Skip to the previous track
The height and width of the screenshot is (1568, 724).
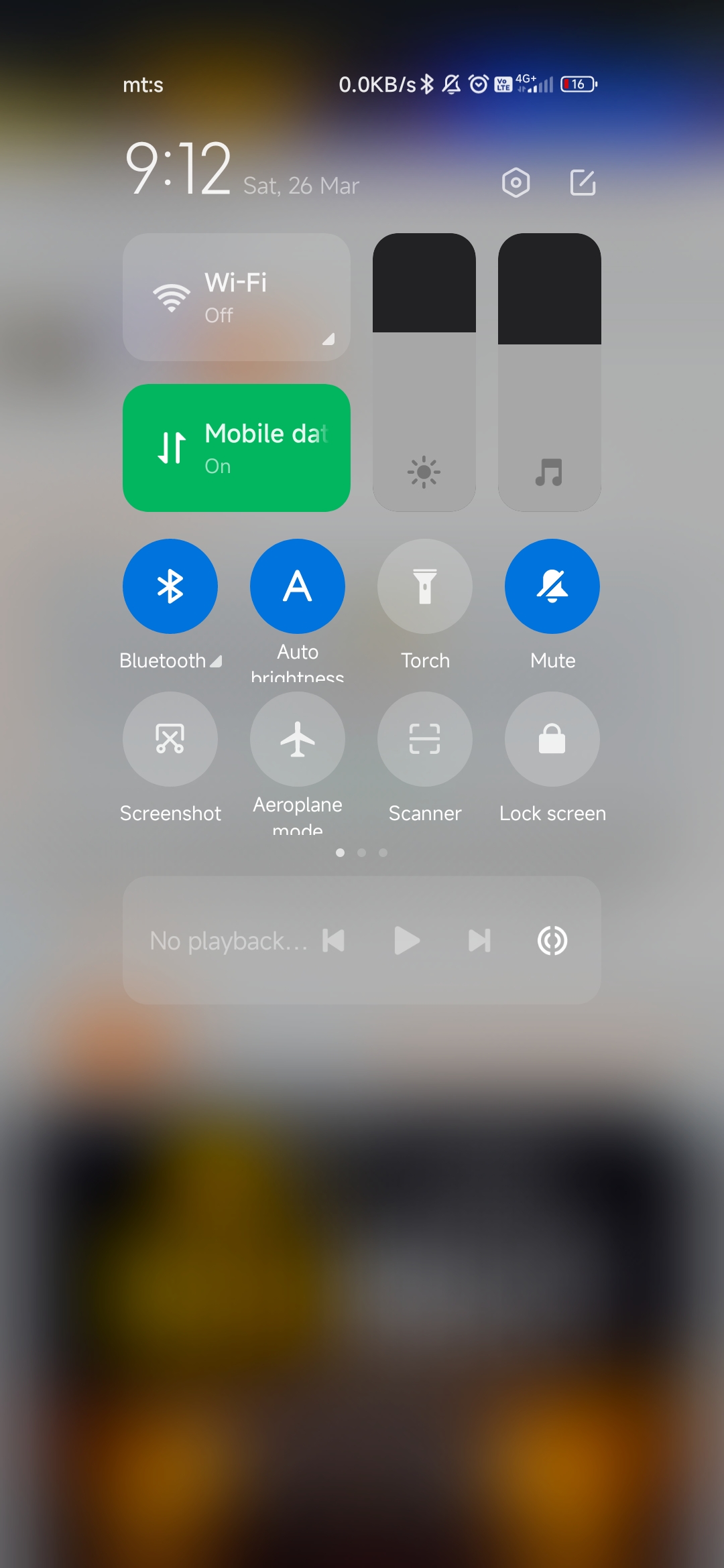pos(334,940)
